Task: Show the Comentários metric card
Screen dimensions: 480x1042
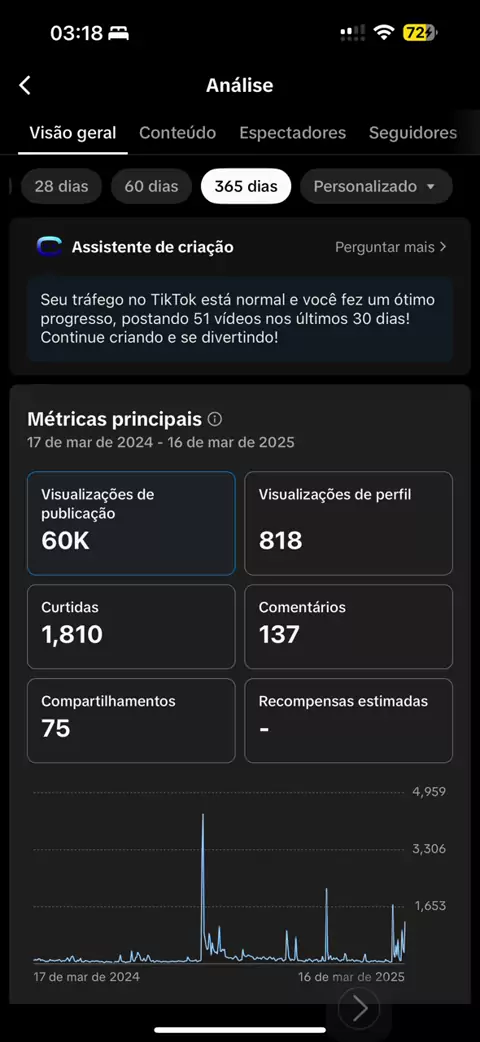Action: (x=348, y=627)
